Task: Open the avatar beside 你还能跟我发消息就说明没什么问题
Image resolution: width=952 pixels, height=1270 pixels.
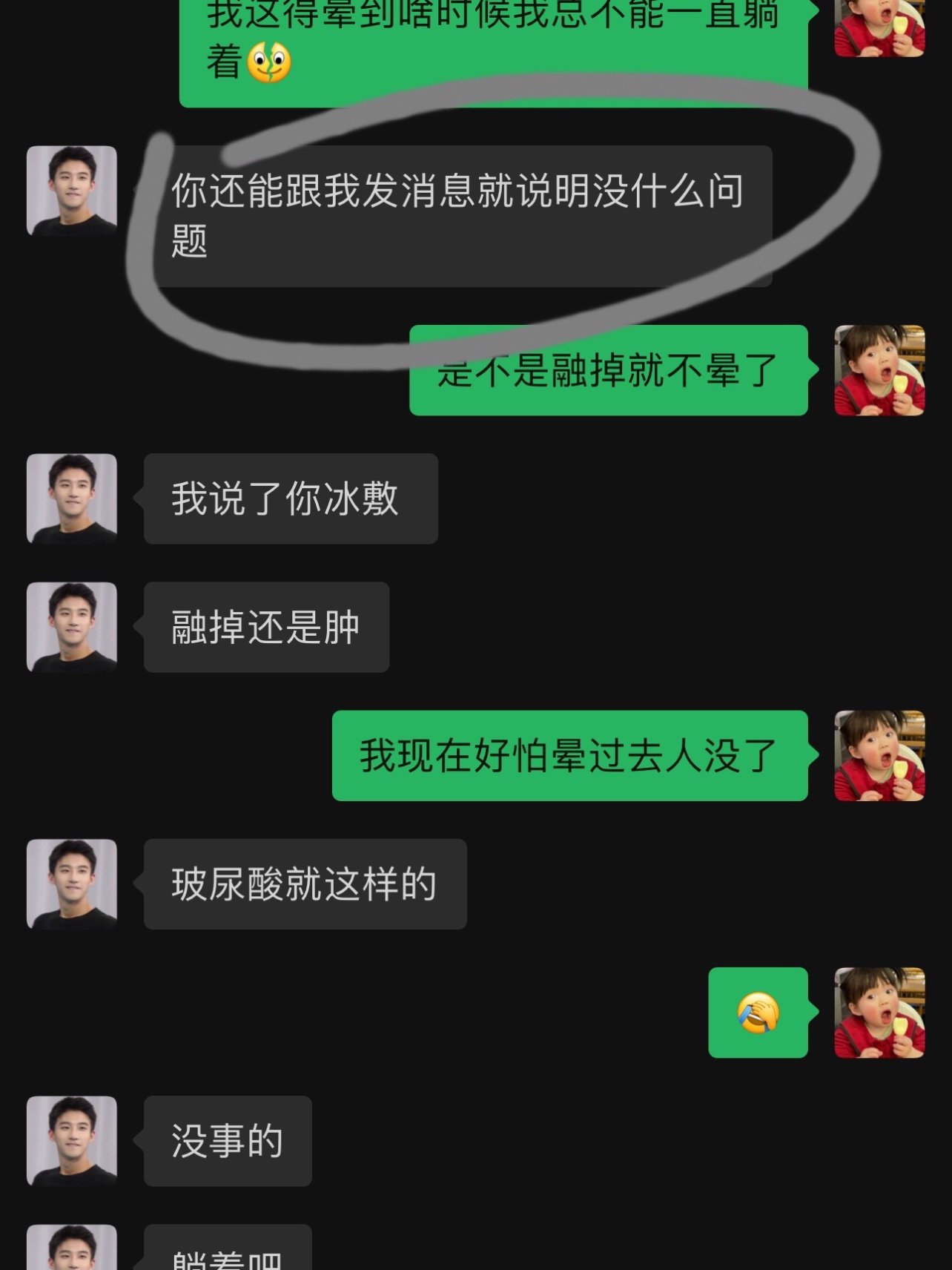Action: [x=72, y=191]
